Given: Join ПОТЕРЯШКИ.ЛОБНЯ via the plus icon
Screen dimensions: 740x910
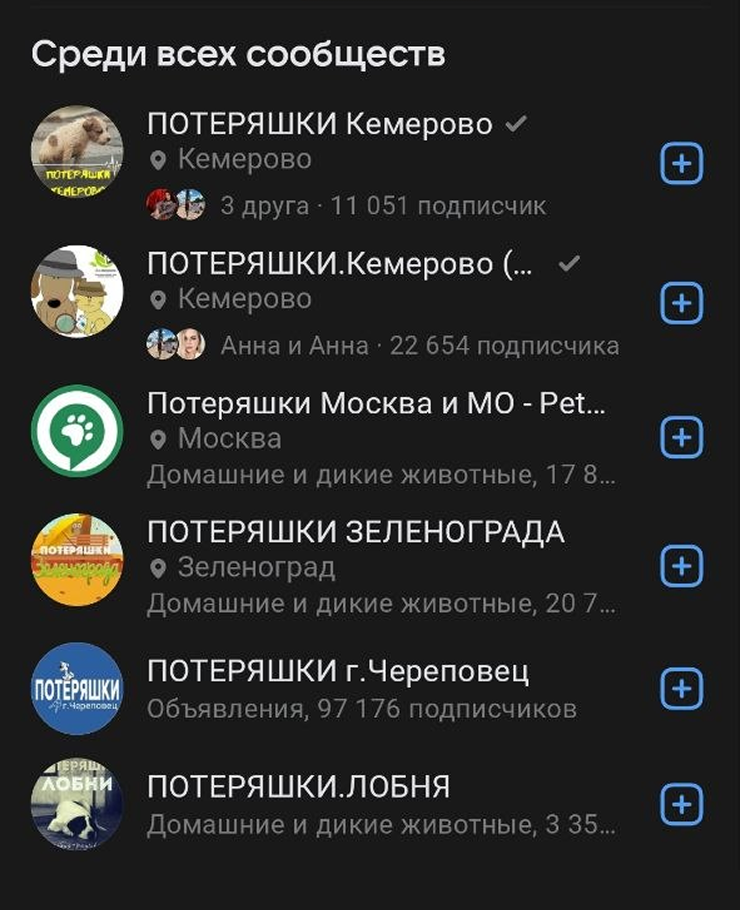Looking at the screenshot, I should [x=682, y=804].
